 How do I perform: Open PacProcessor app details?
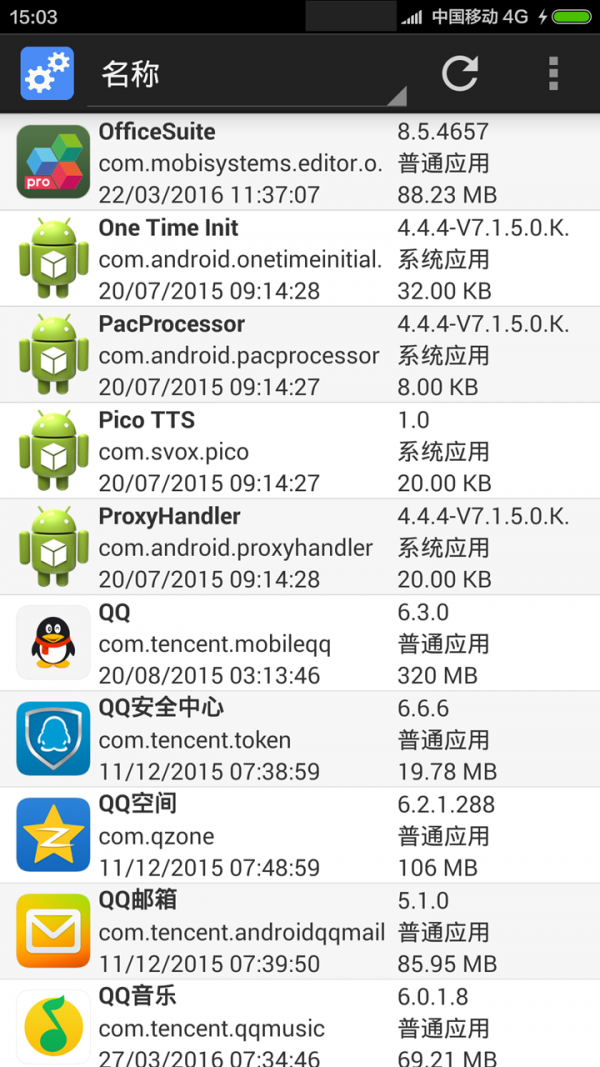(300, 354)
